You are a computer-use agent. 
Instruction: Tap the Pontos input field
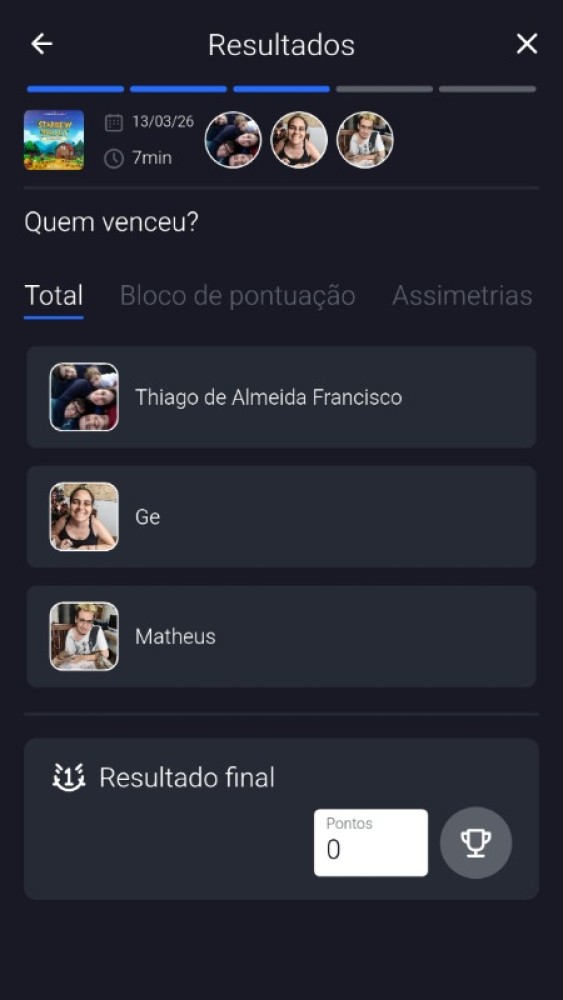(x=370, y=842)
